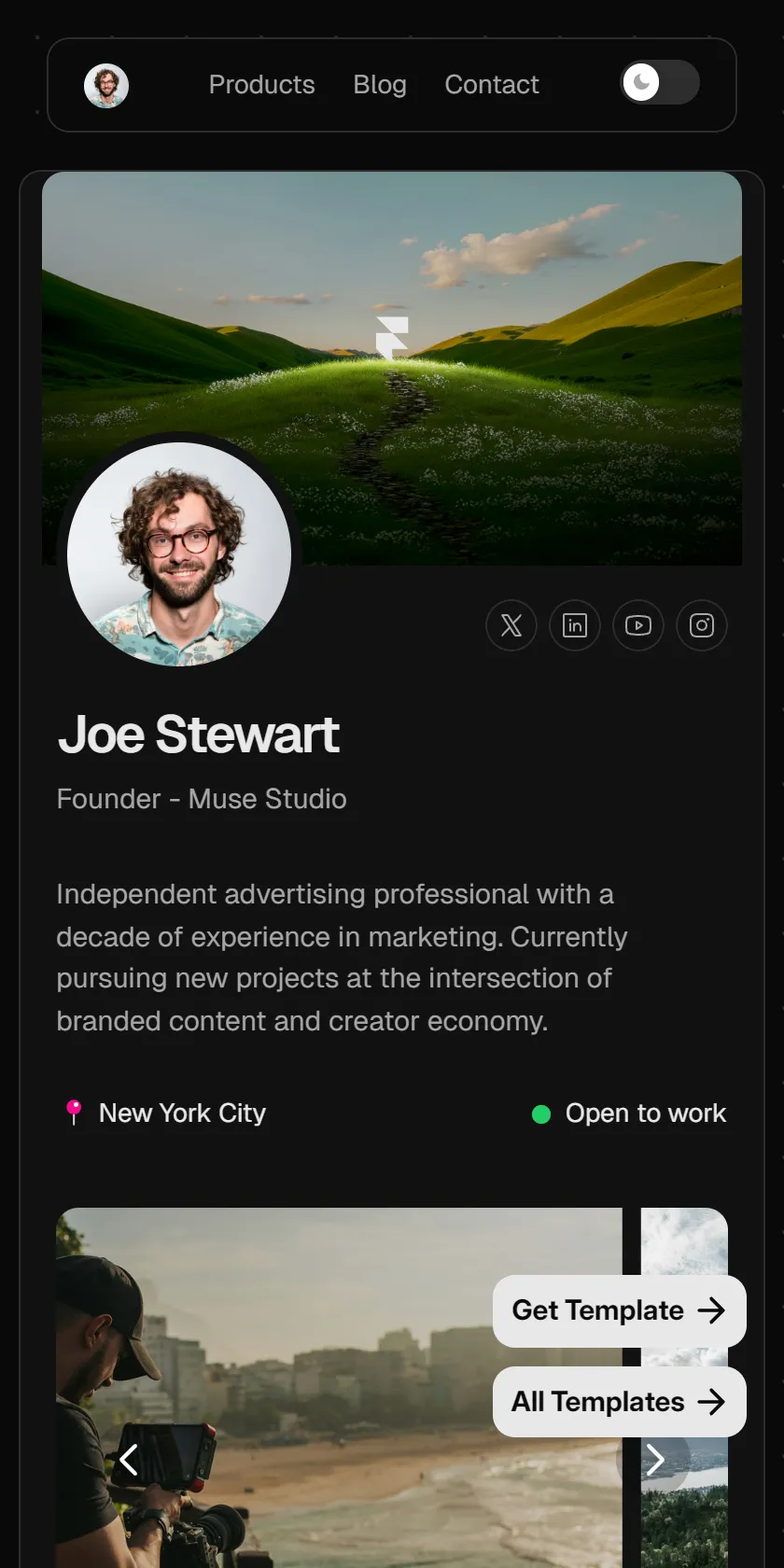
Task: Toggle the dark mode switch
Action: point(661,83)
